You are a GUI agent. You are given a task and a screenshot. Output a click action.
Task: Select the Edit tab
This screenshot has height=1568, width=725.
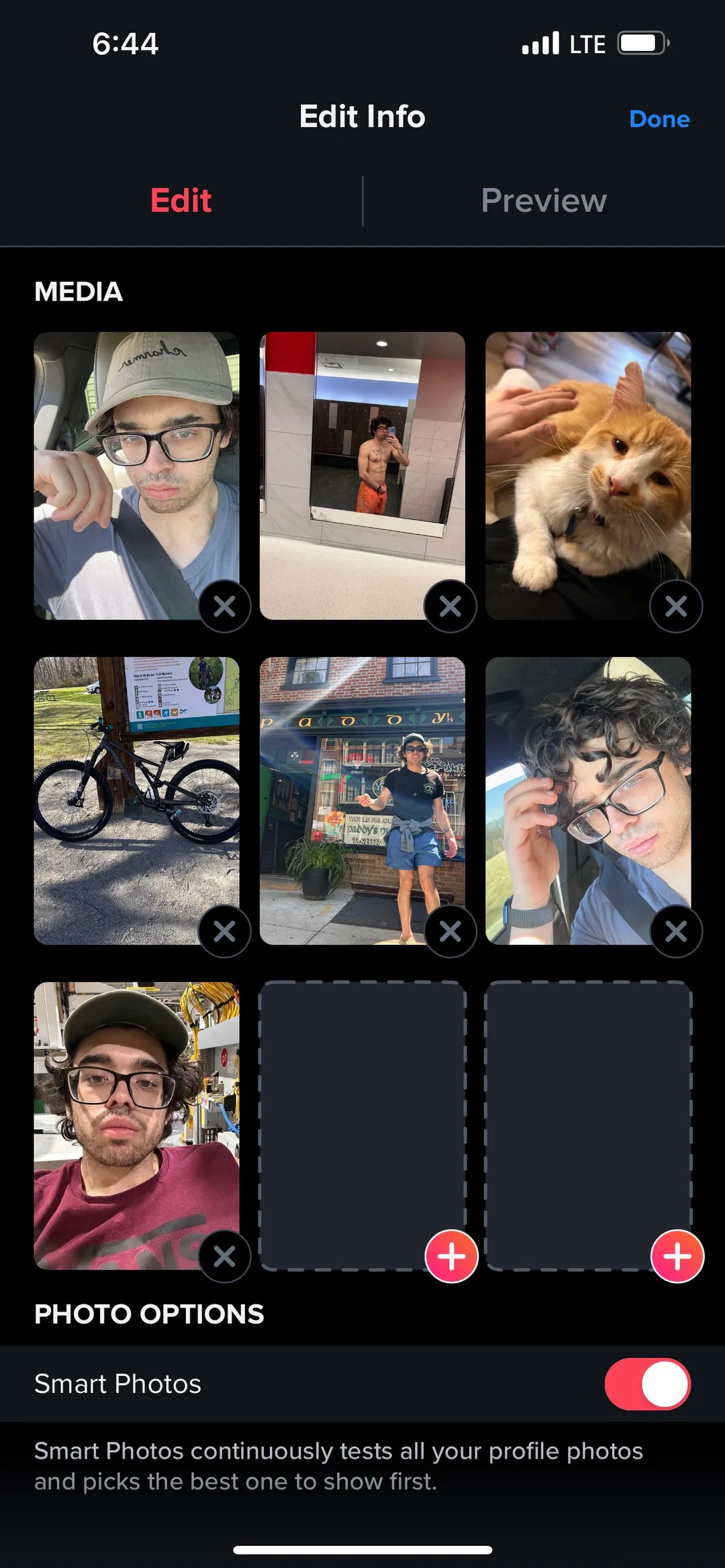[181, 200]
